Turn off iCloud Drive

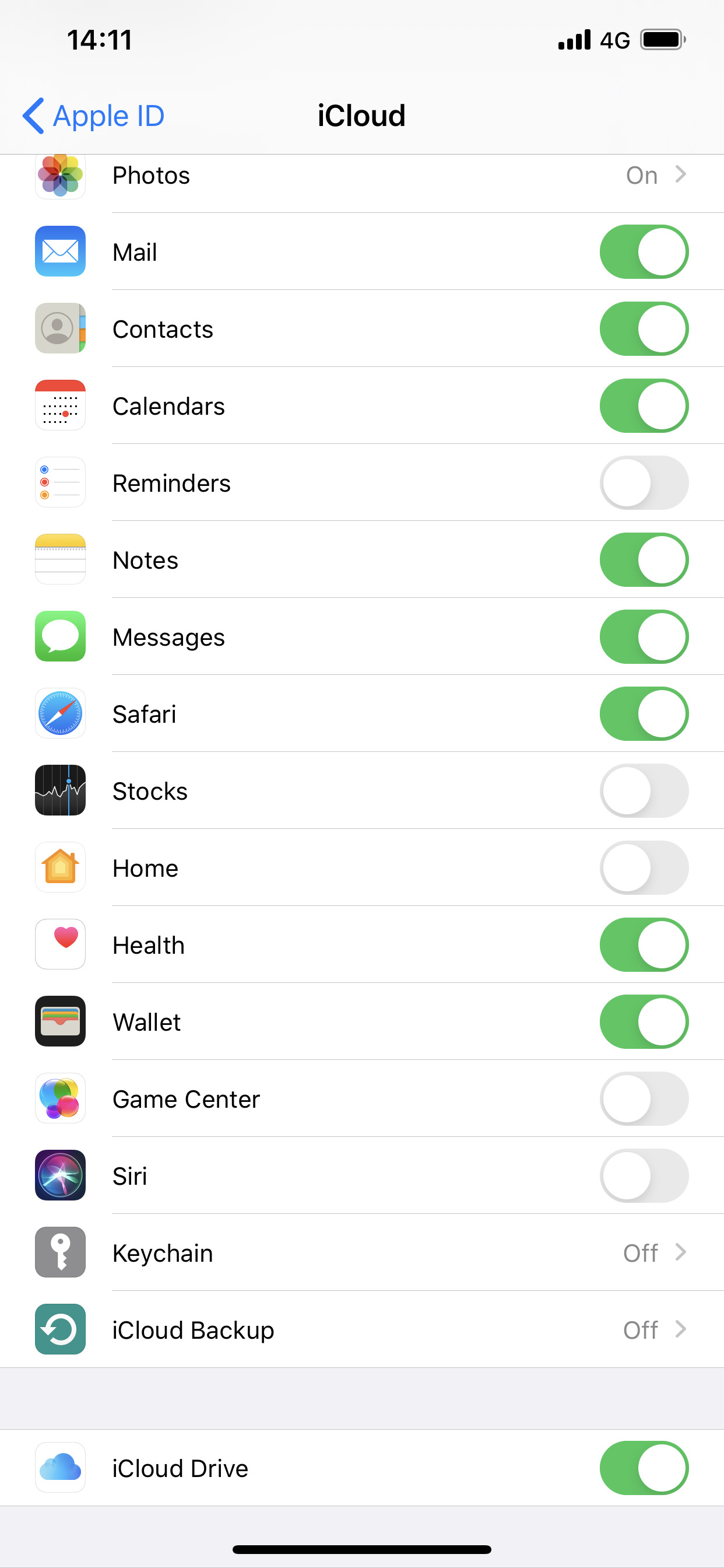tap(644, 1468)
